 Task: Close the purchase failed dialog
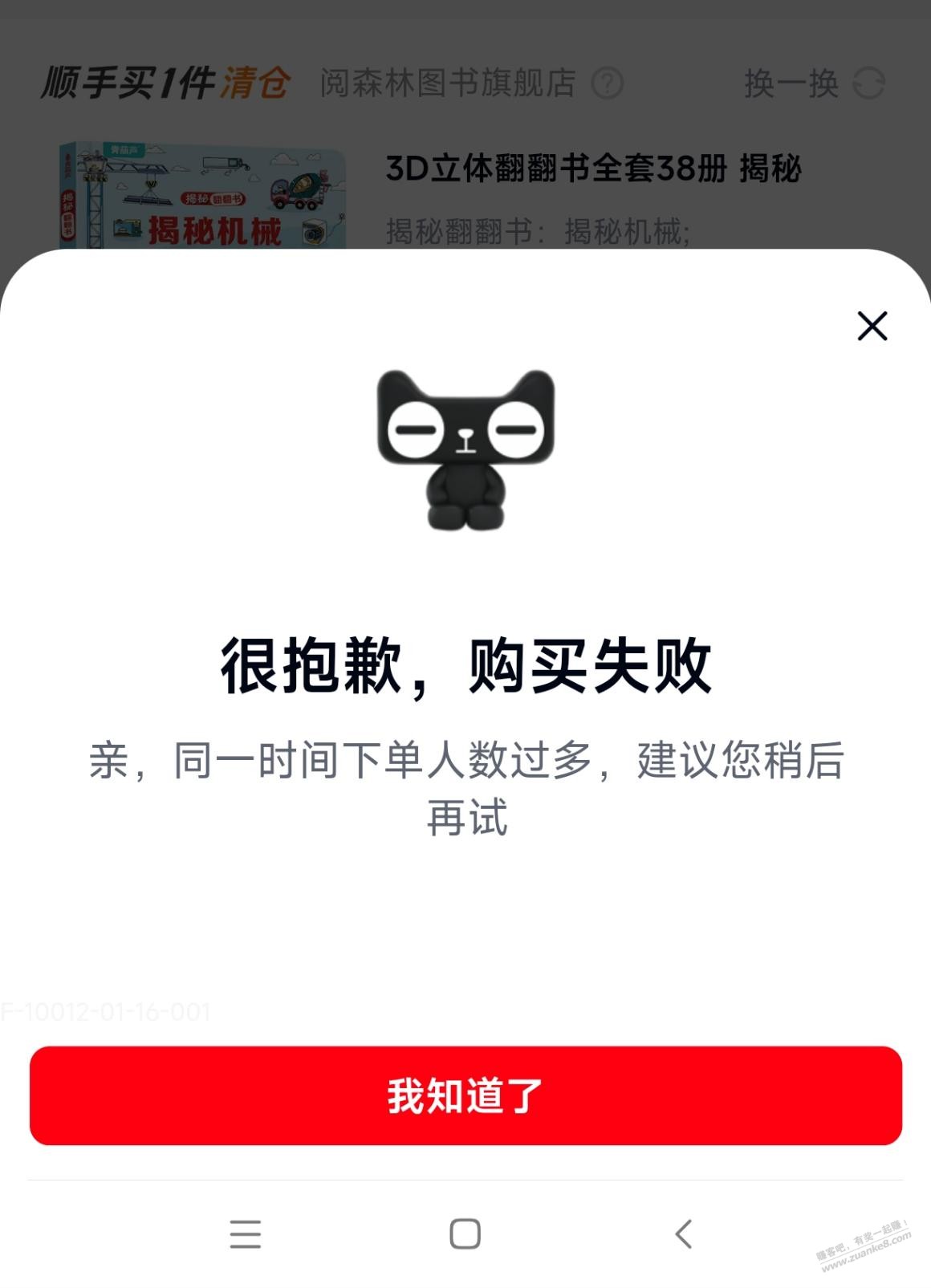[872, 327]
